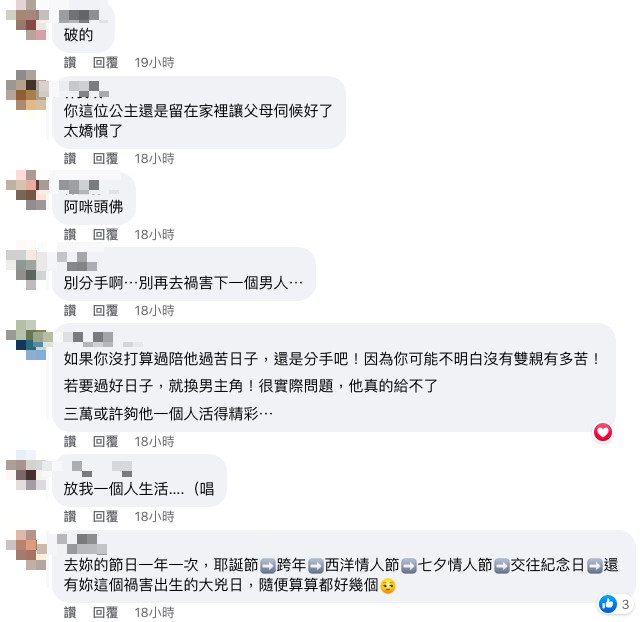
Task: Like the comment ending 活得精彩
Action: [70, 441]
